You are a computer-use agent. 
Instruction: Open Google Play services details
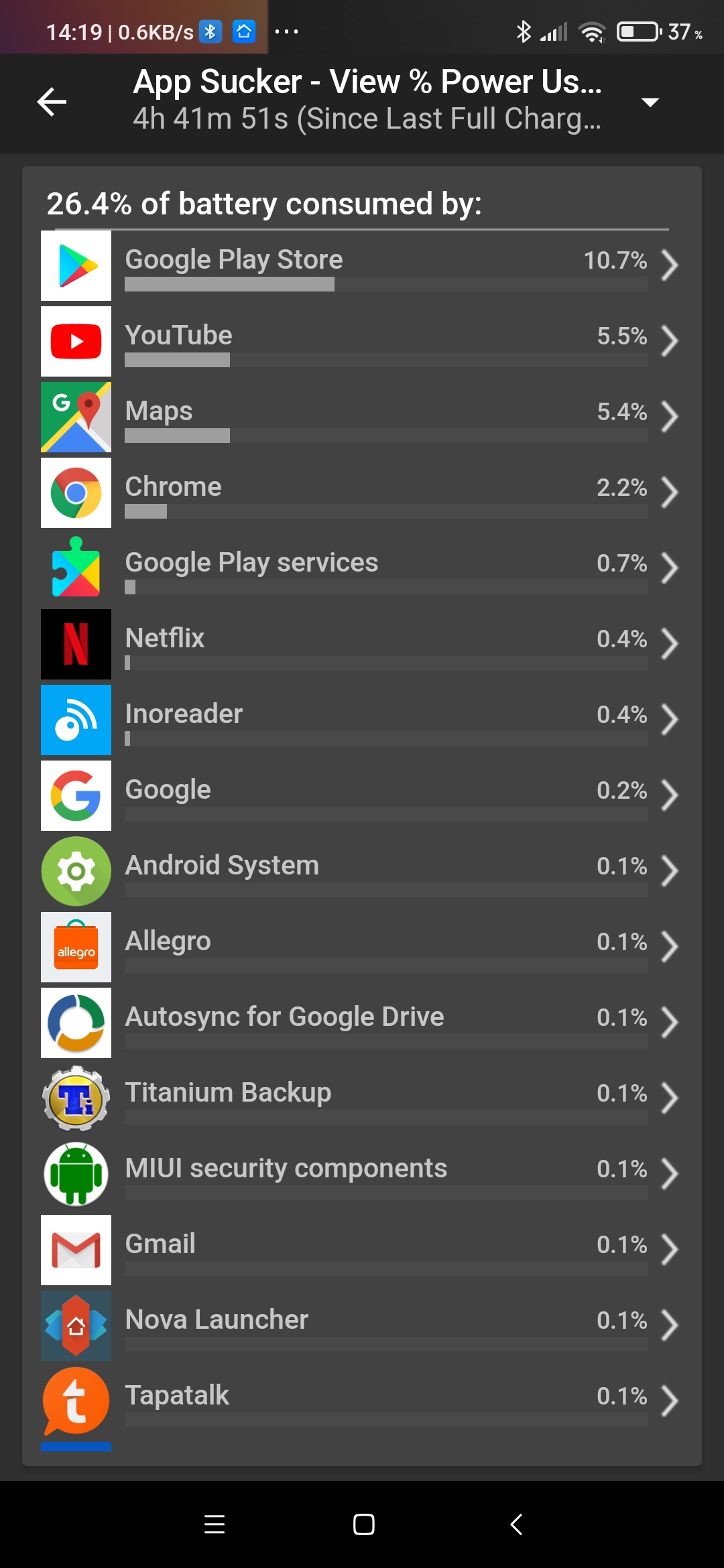pos(362,569)
